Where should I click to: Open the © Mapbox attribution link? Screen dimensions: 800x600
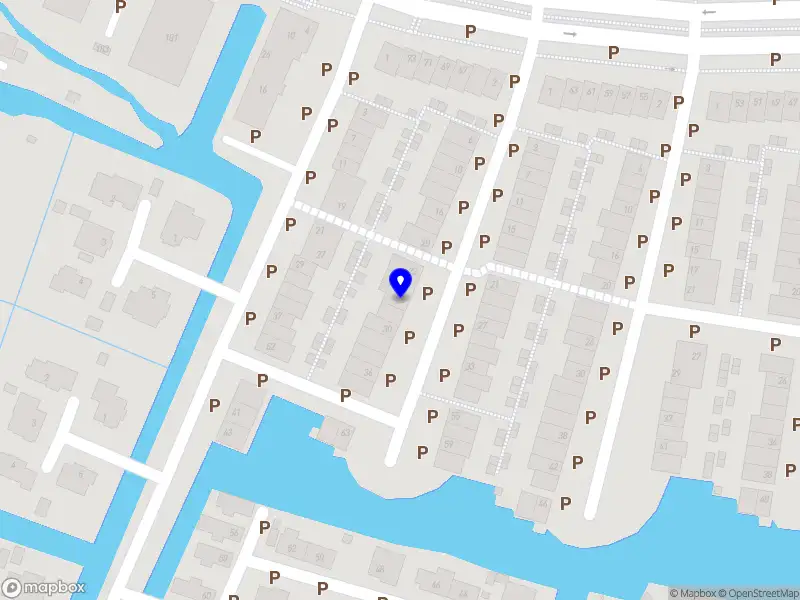click(x=694, y=593)
